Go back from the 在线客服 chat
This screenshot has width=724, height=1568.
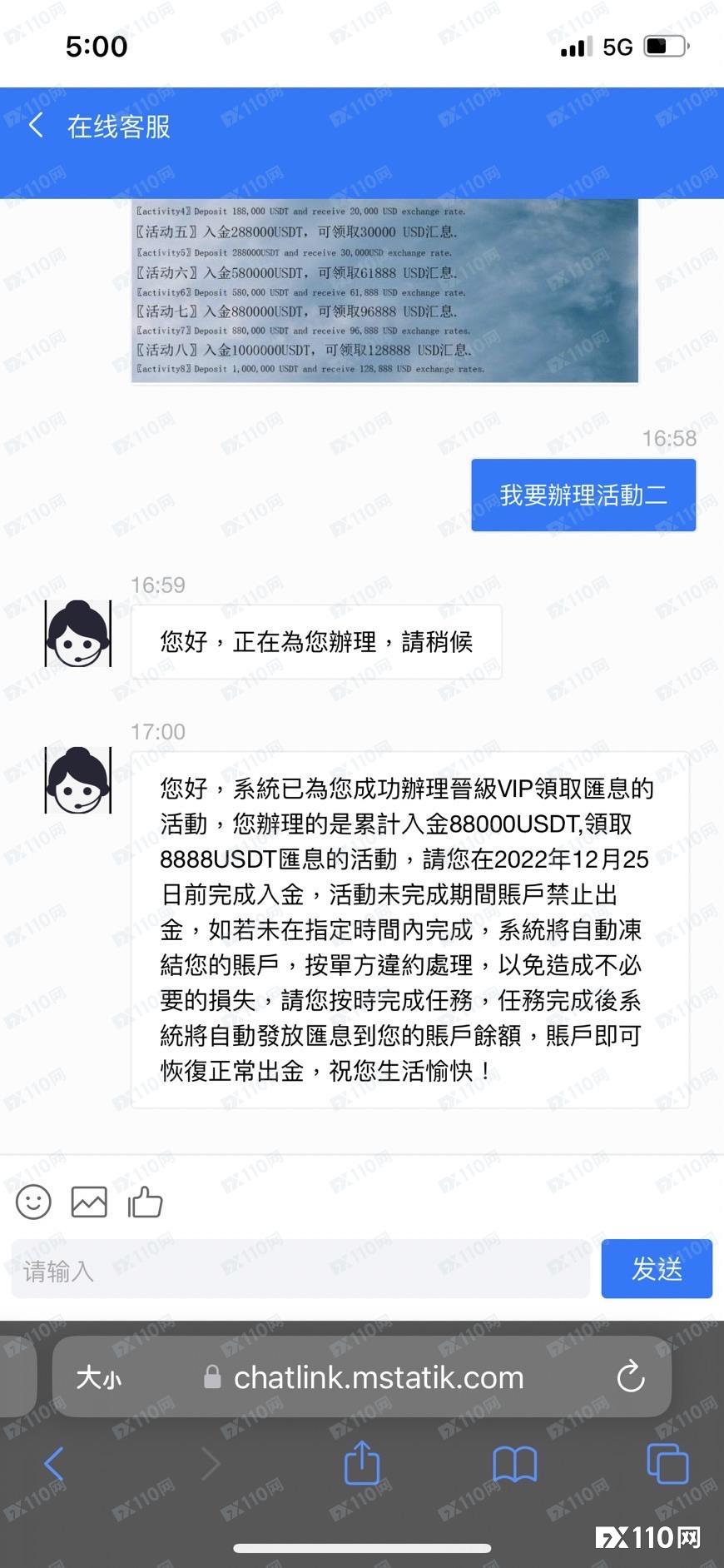coord(36,127)
